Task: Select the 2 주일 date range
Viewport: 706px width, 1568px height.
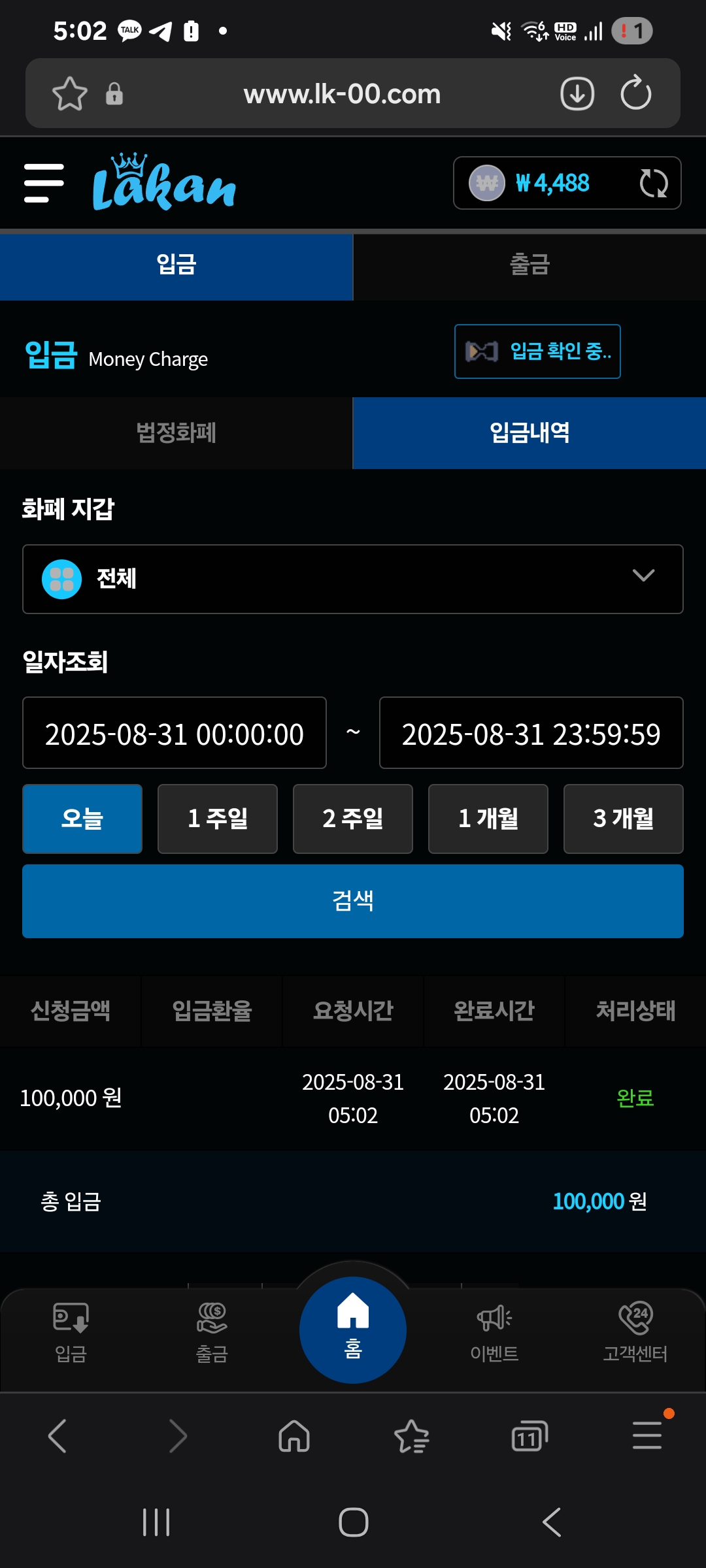Action: click(353, 819)
